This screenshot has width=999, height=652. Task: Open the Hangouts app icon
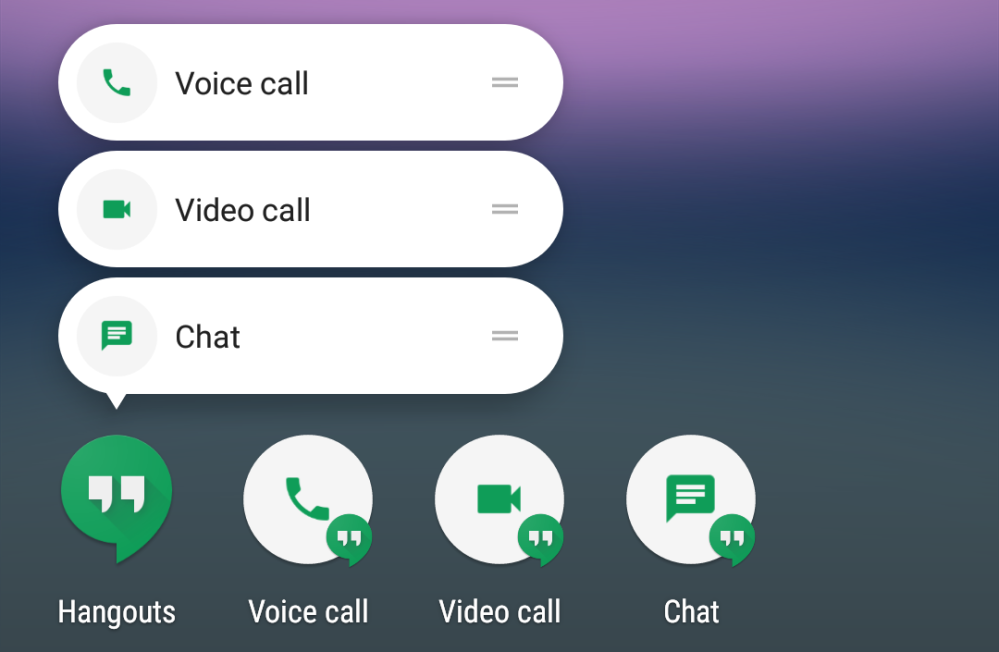117,497
